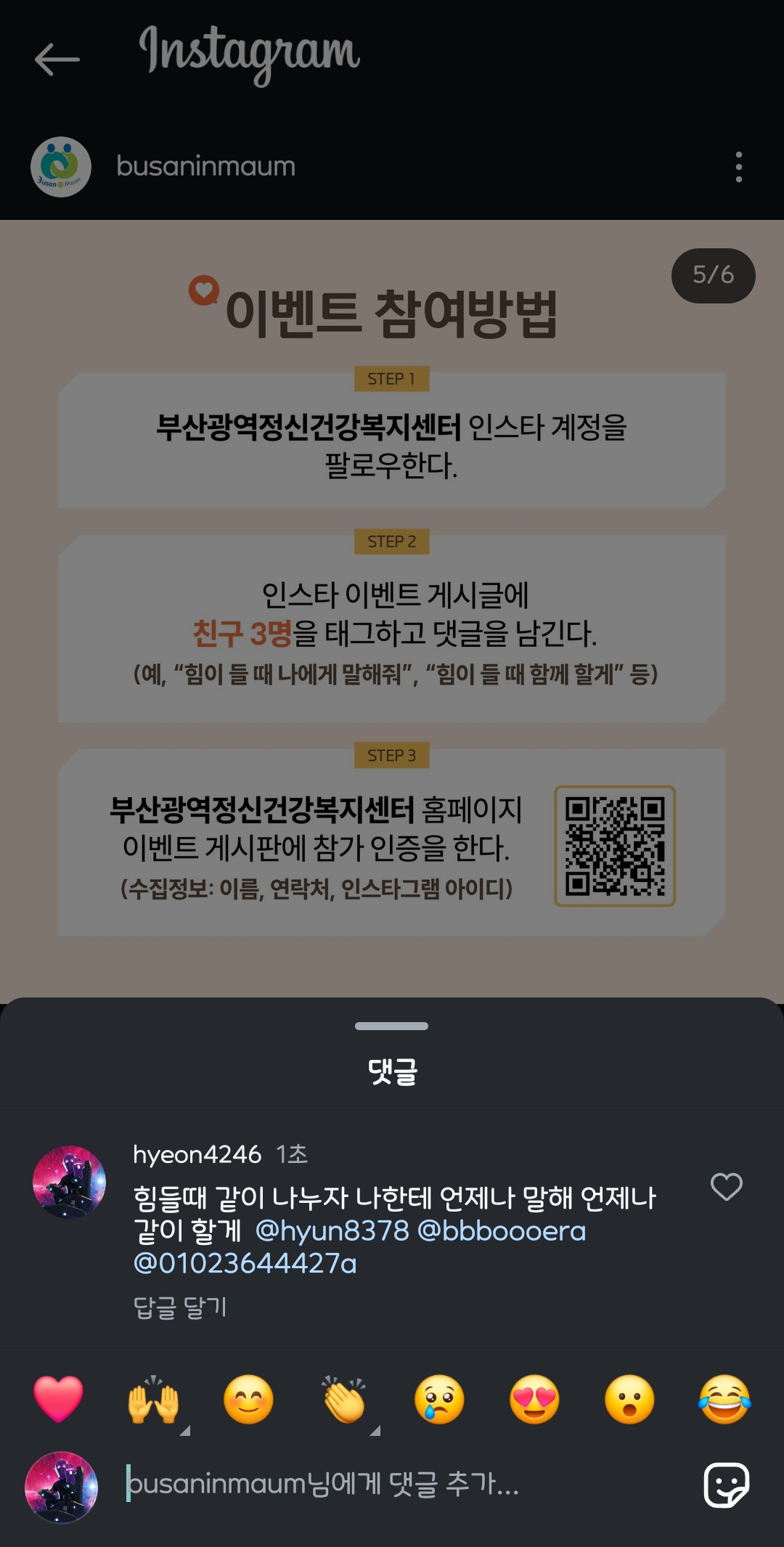This screenshot has height=1547, width=784.
Task: Go back using the arrow icon
Action: 57,59
